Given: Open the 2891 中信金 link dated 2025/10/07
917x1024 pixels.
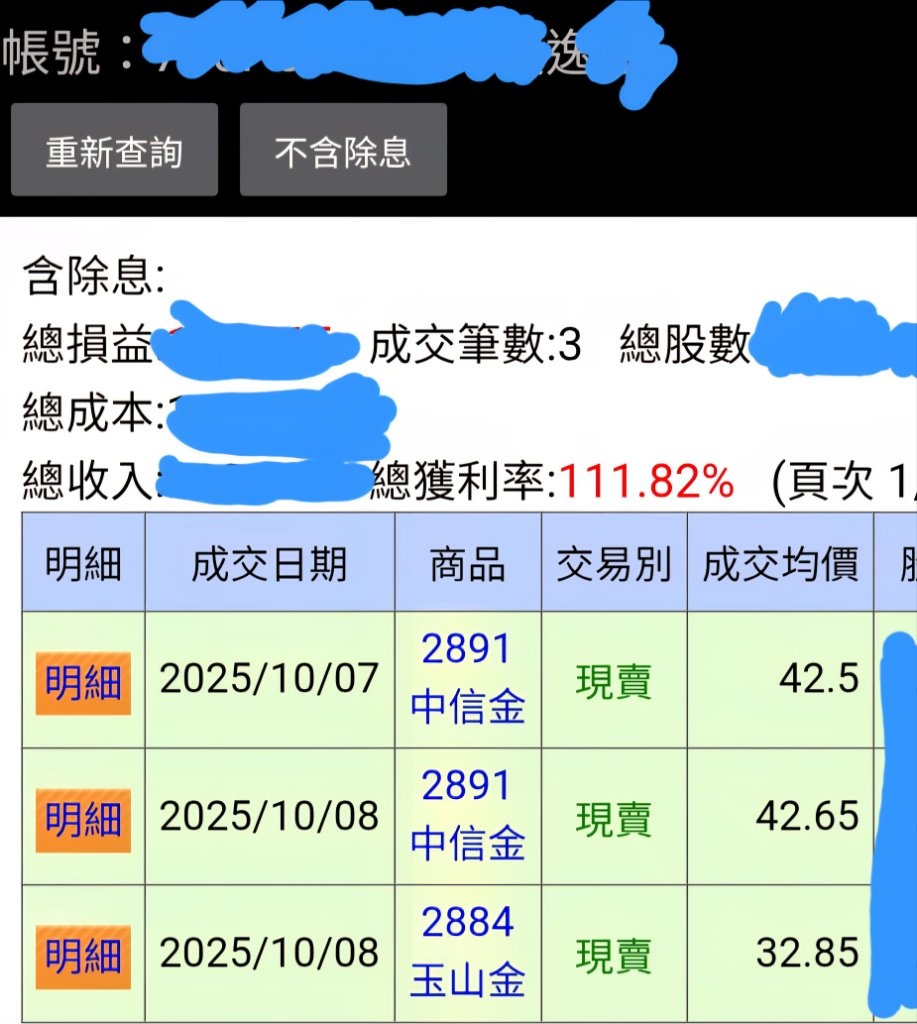Looking at the screenshot, I should [x=467, y=679].
